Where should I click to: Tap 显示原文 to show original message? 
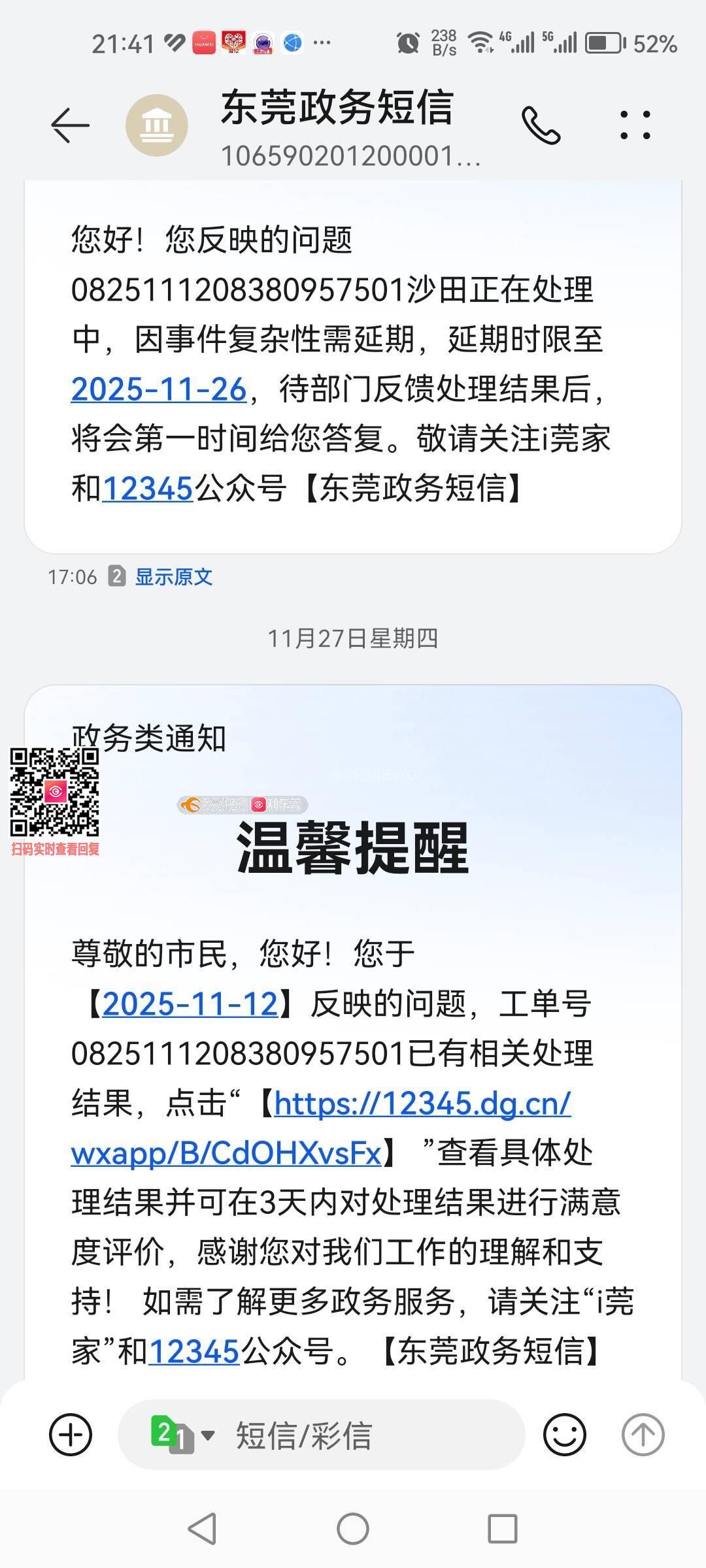173,577
